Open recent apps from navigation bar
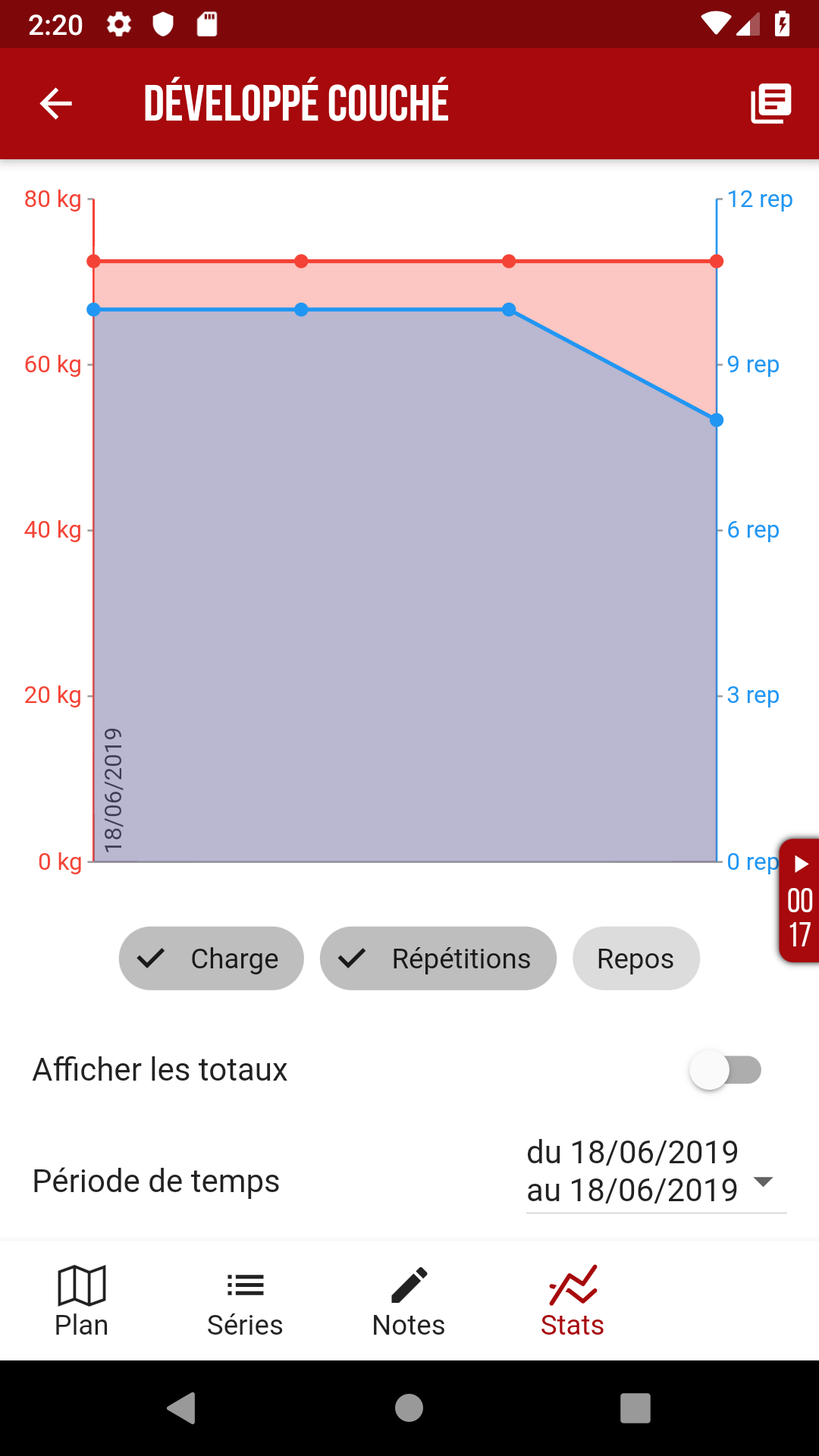 pos(635,1408)
